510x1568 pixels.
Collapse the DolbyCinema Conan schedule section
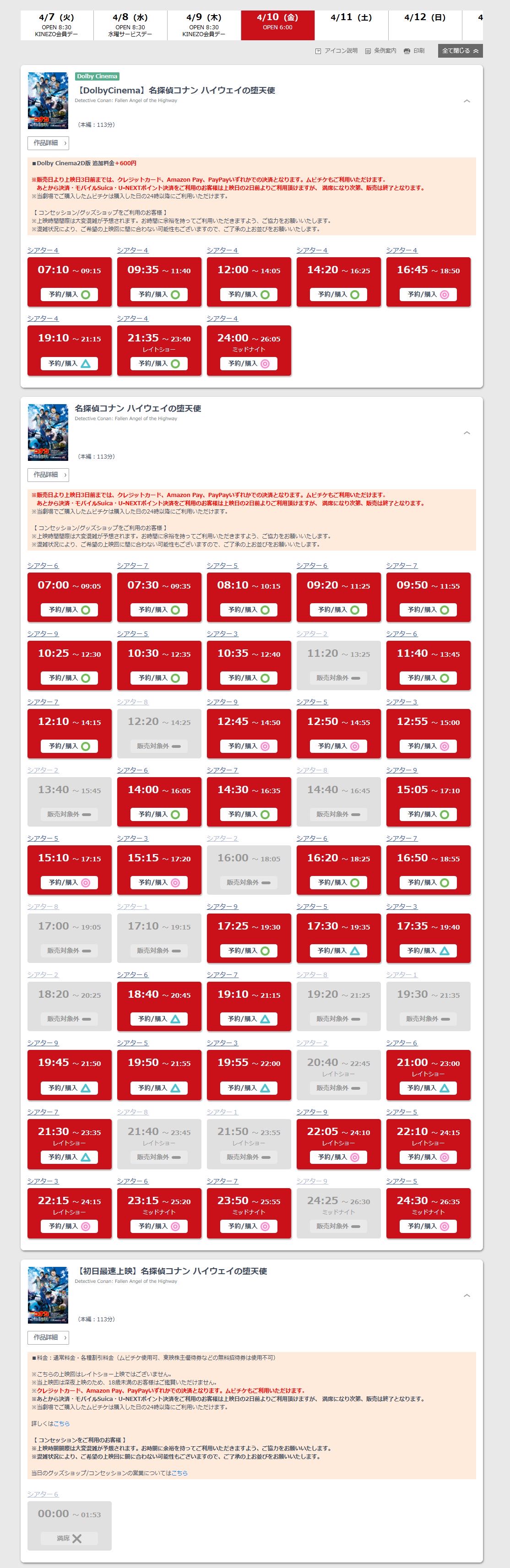[467, 101]
